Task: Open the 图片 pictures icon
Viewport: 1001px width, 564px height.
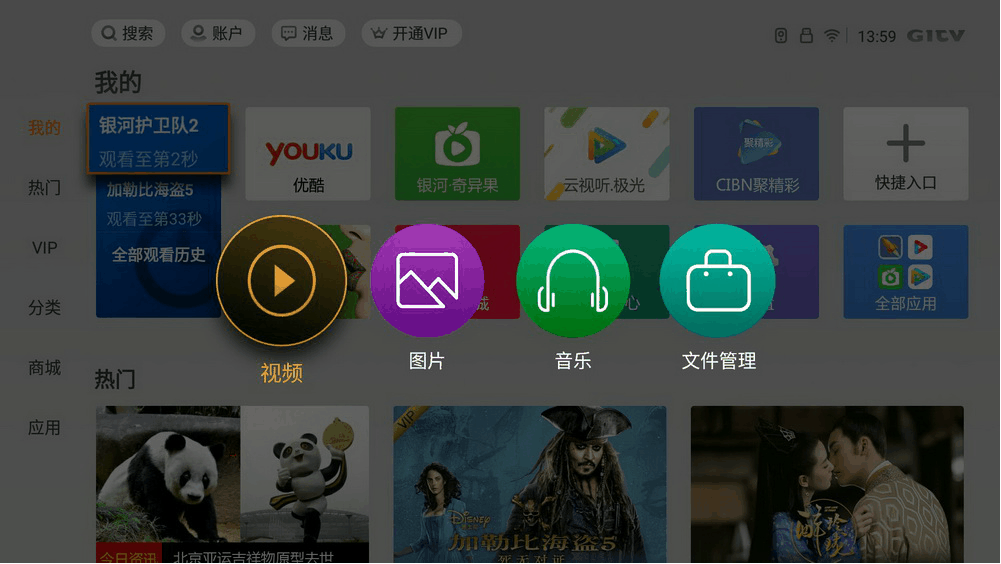Action: [427, 281]
